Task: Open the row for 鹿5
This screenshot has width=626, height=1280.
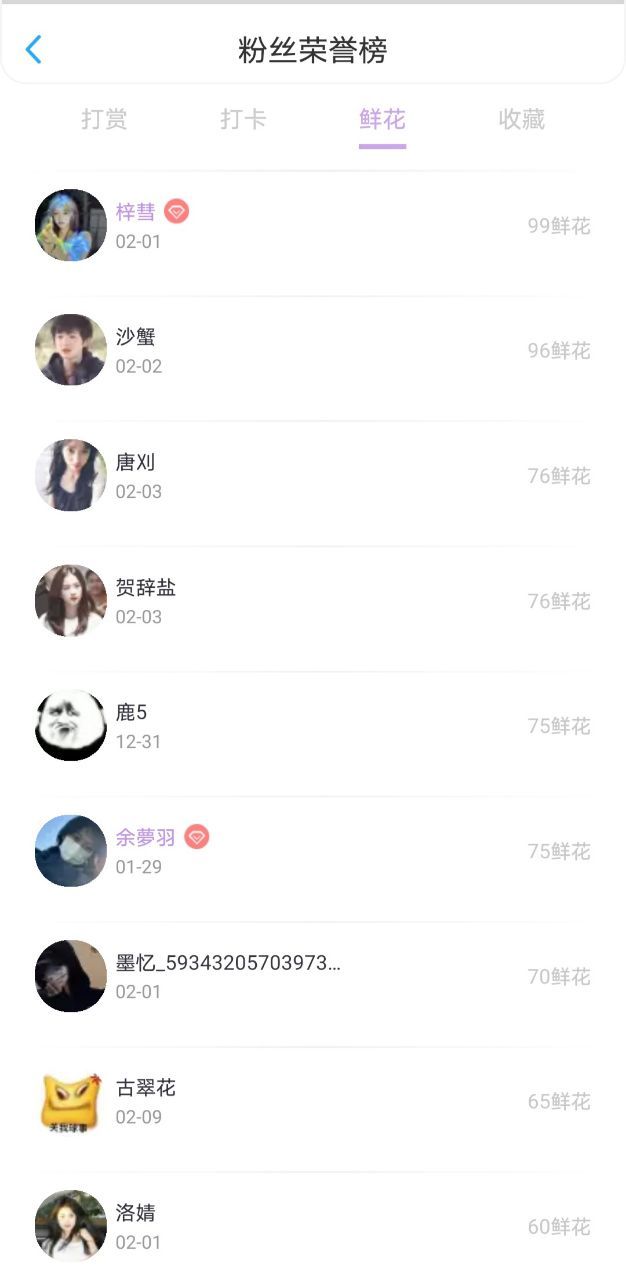Action: click(x=313, y=726)
